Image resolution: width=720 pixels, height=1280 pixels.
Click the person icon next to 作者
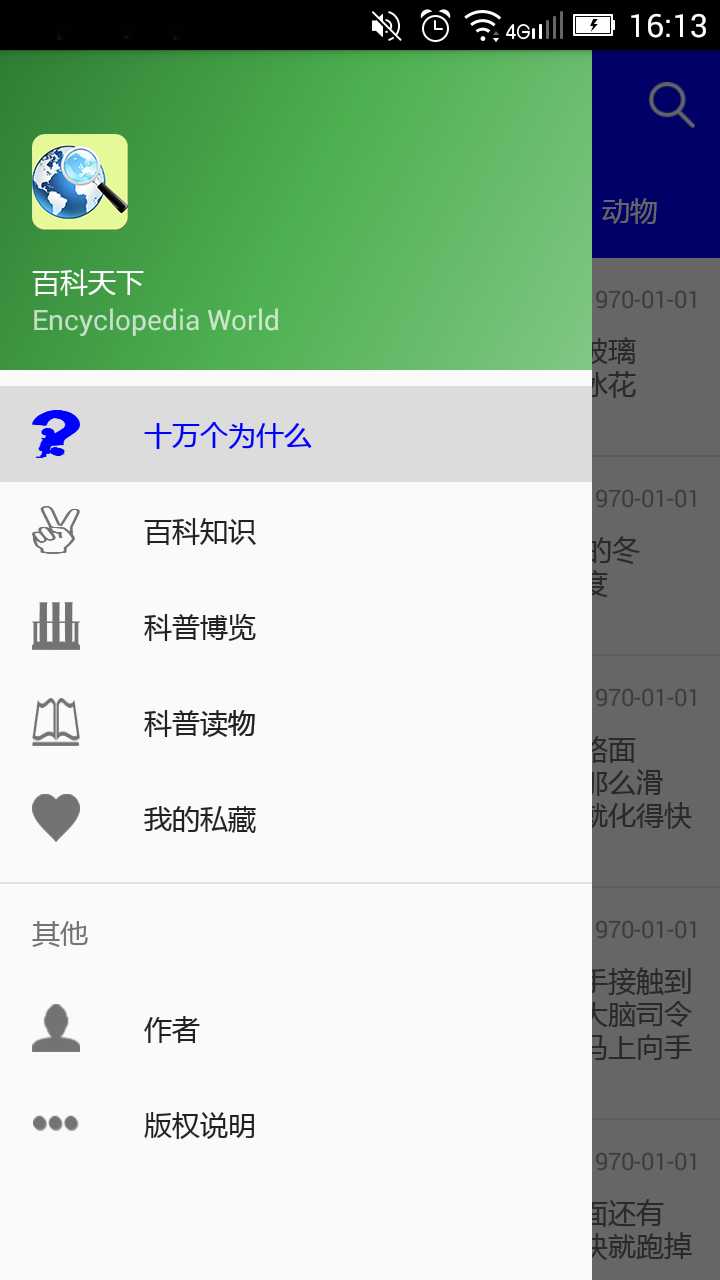point(56,1028)
